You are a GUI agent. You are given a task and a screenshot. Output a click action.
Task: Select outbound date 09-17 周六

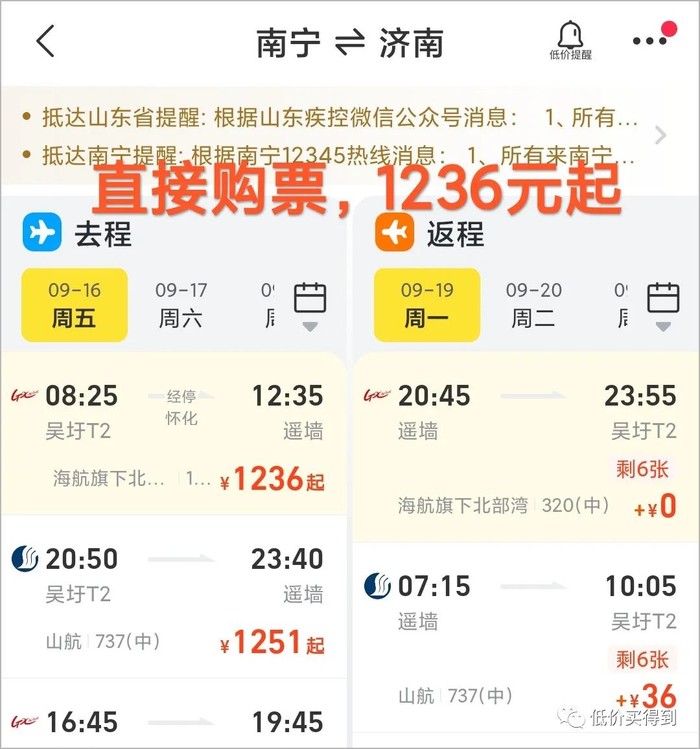pyautogui.click(x=181, y=305)
